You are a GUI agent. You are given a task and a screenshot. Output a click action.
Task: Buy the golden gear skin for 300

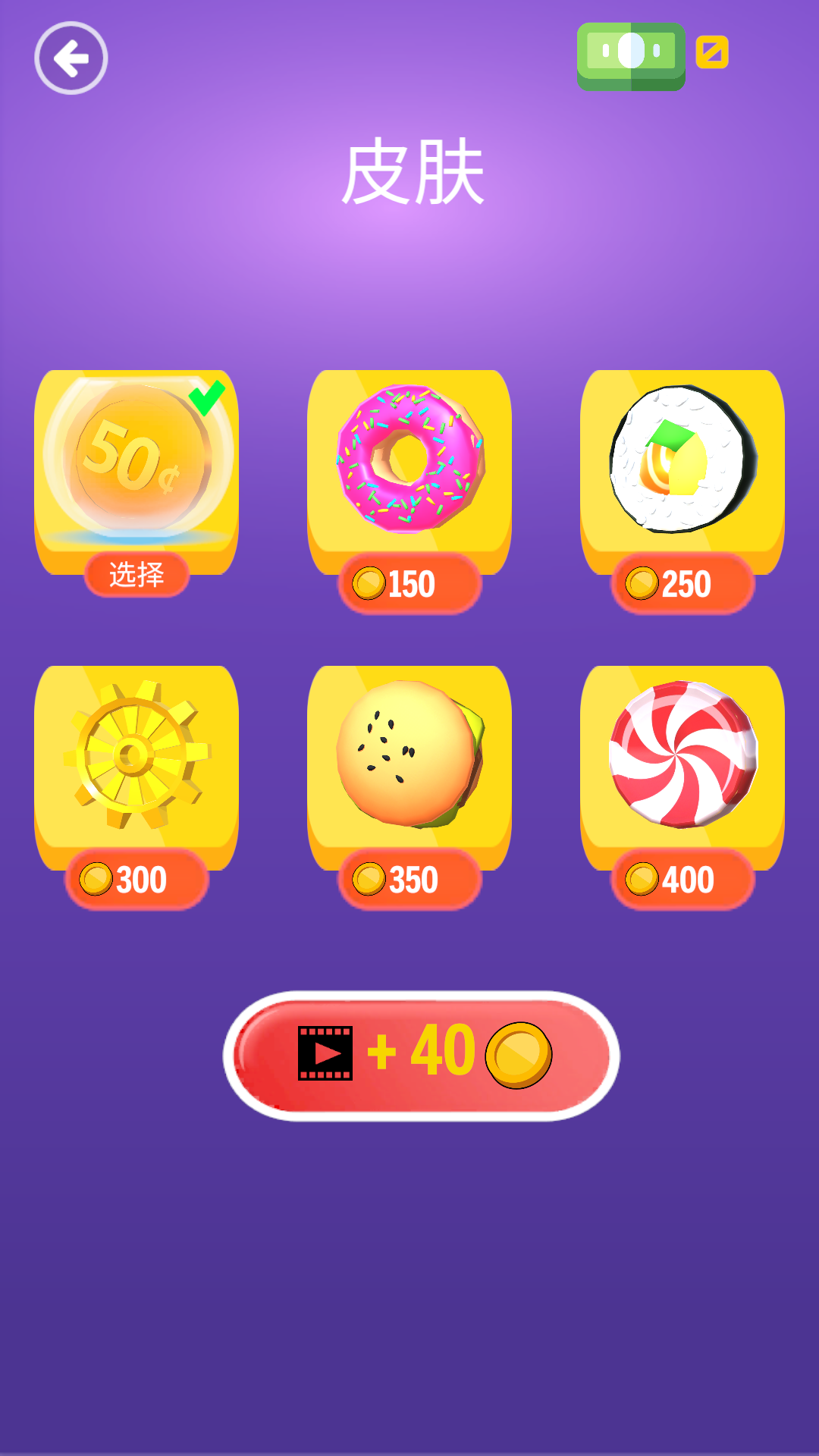click(136, 880)
